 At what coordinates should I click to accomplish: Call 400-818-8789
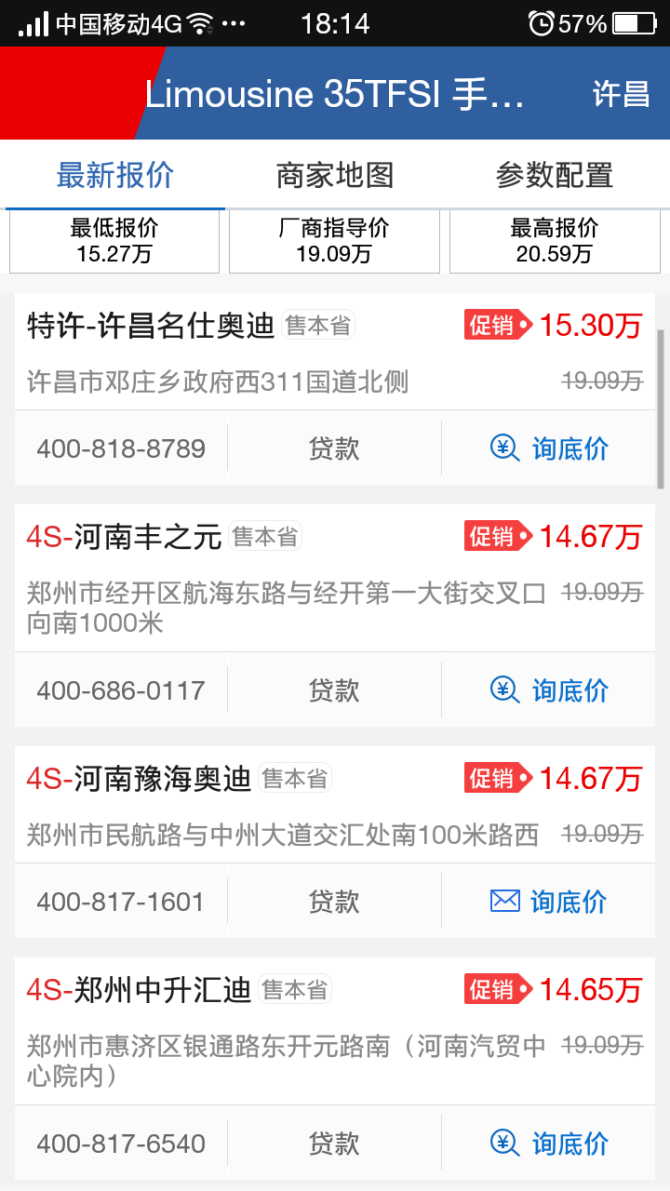coord(121,448)
